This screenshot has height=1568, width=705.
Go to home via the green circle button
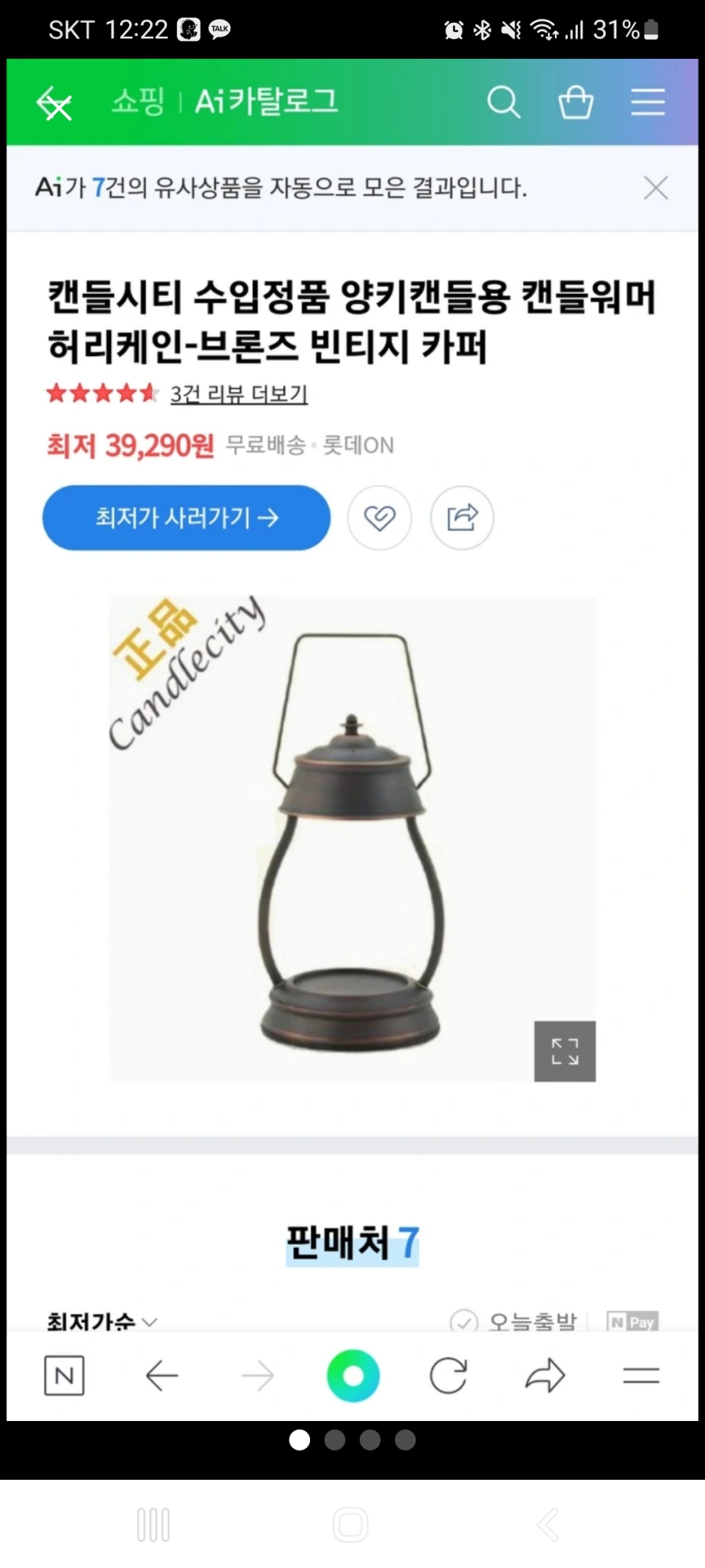(353, 1375)
